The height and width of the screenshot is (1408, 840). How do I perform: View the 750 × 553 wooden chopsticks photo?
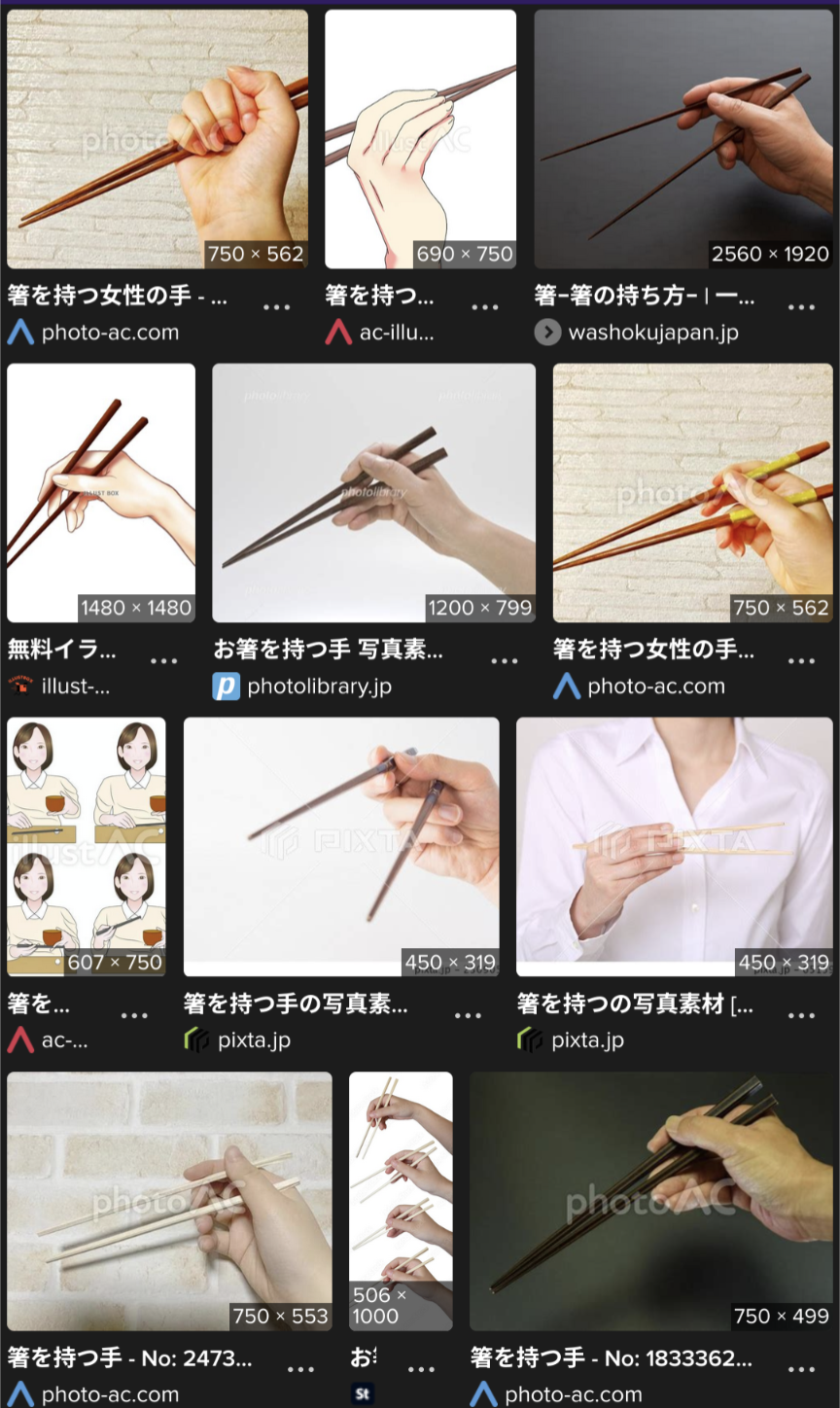tap(169, 1201)
